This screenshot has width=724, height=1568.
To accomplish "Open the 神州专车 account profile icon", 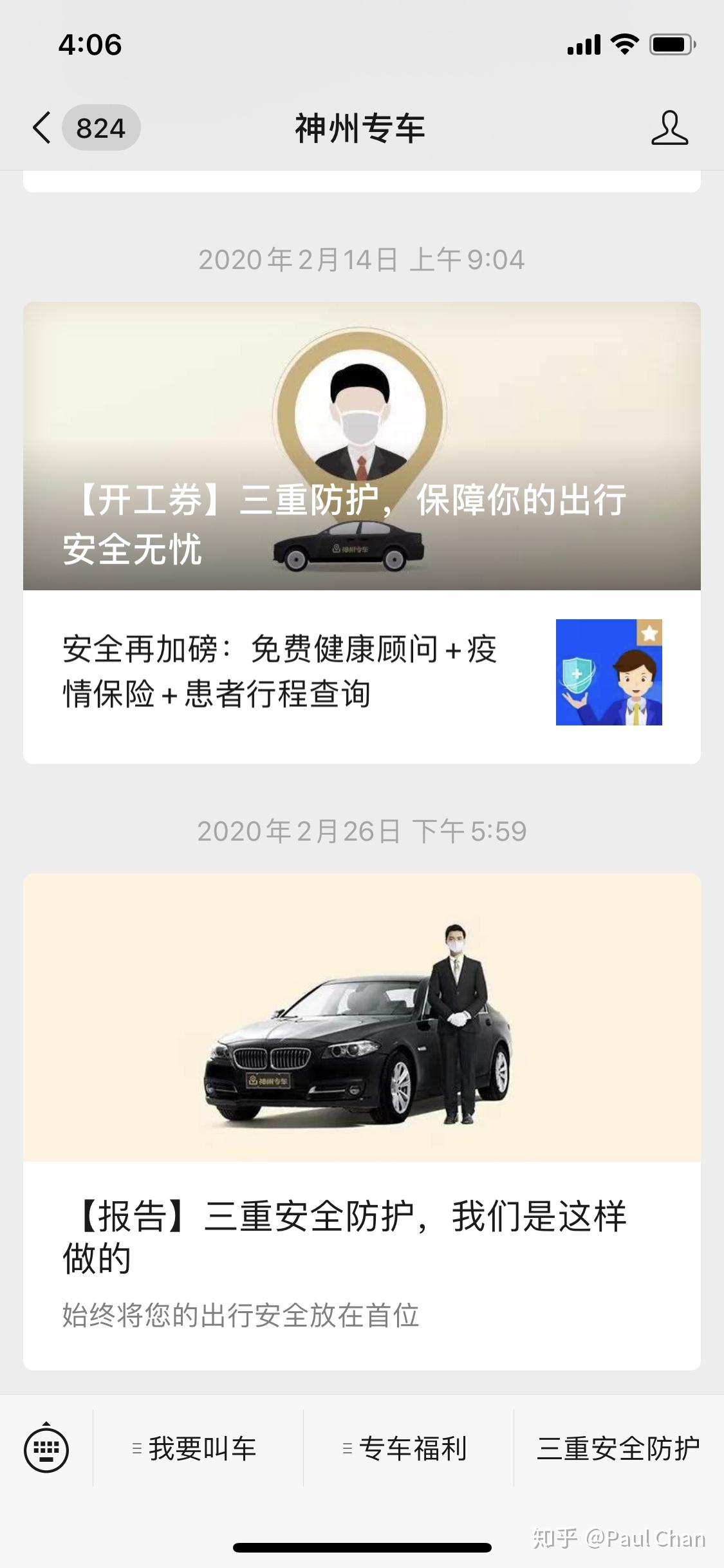I will click(669, 127).
